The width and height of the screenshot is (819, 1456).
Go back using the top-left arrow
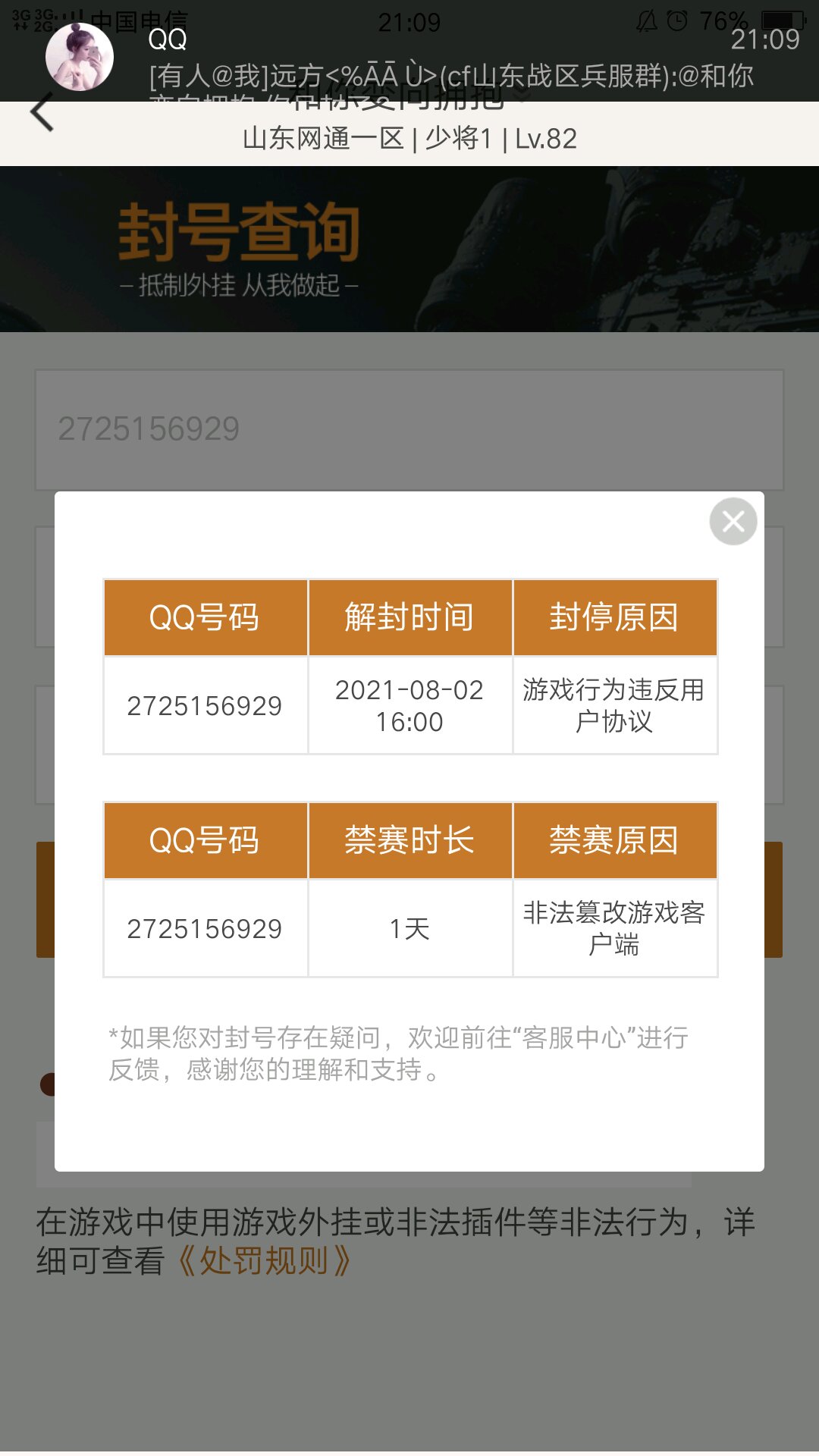coord(42,113)
